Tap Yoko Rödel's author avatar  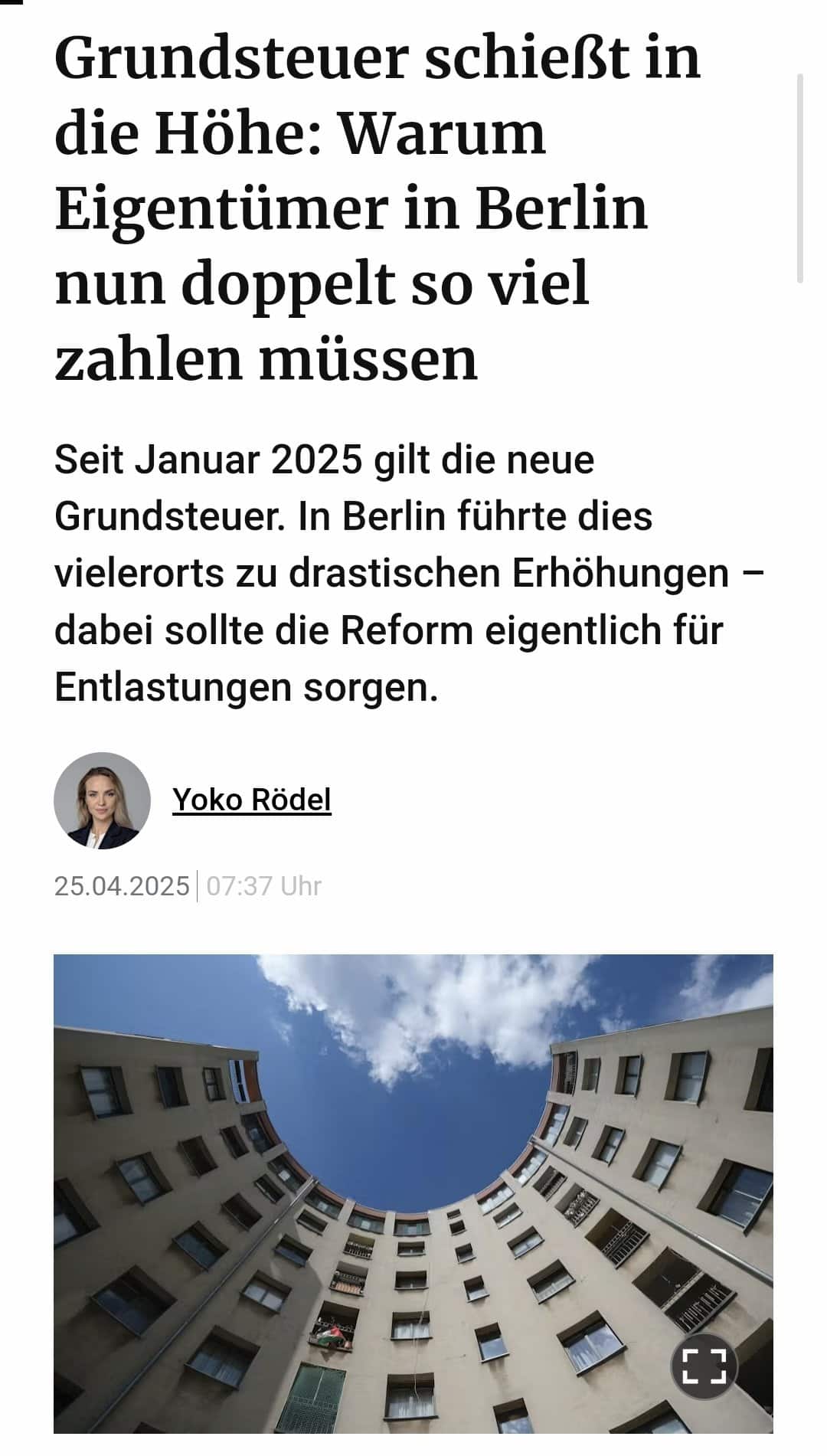[102, 800]
